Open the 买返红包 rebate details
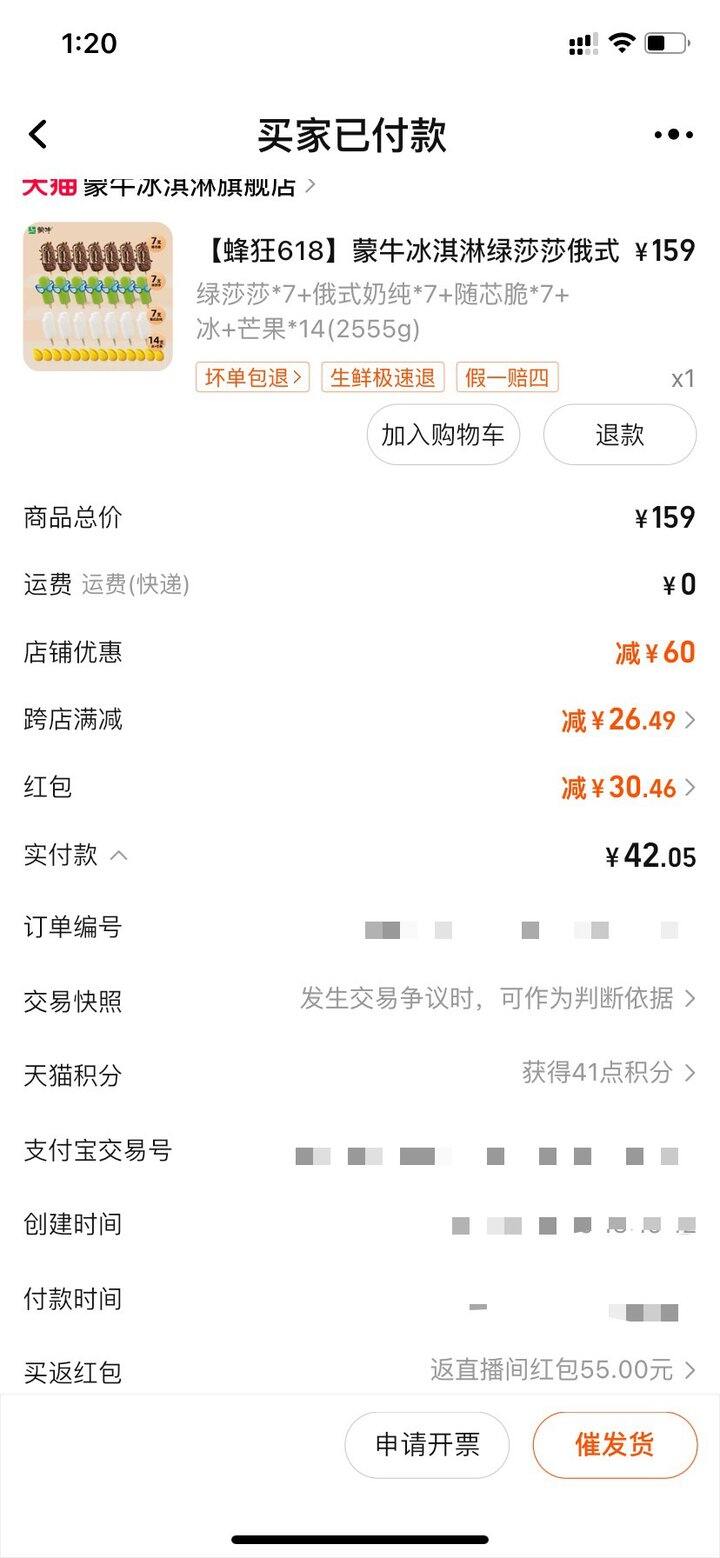 [x=562, y=1370]
